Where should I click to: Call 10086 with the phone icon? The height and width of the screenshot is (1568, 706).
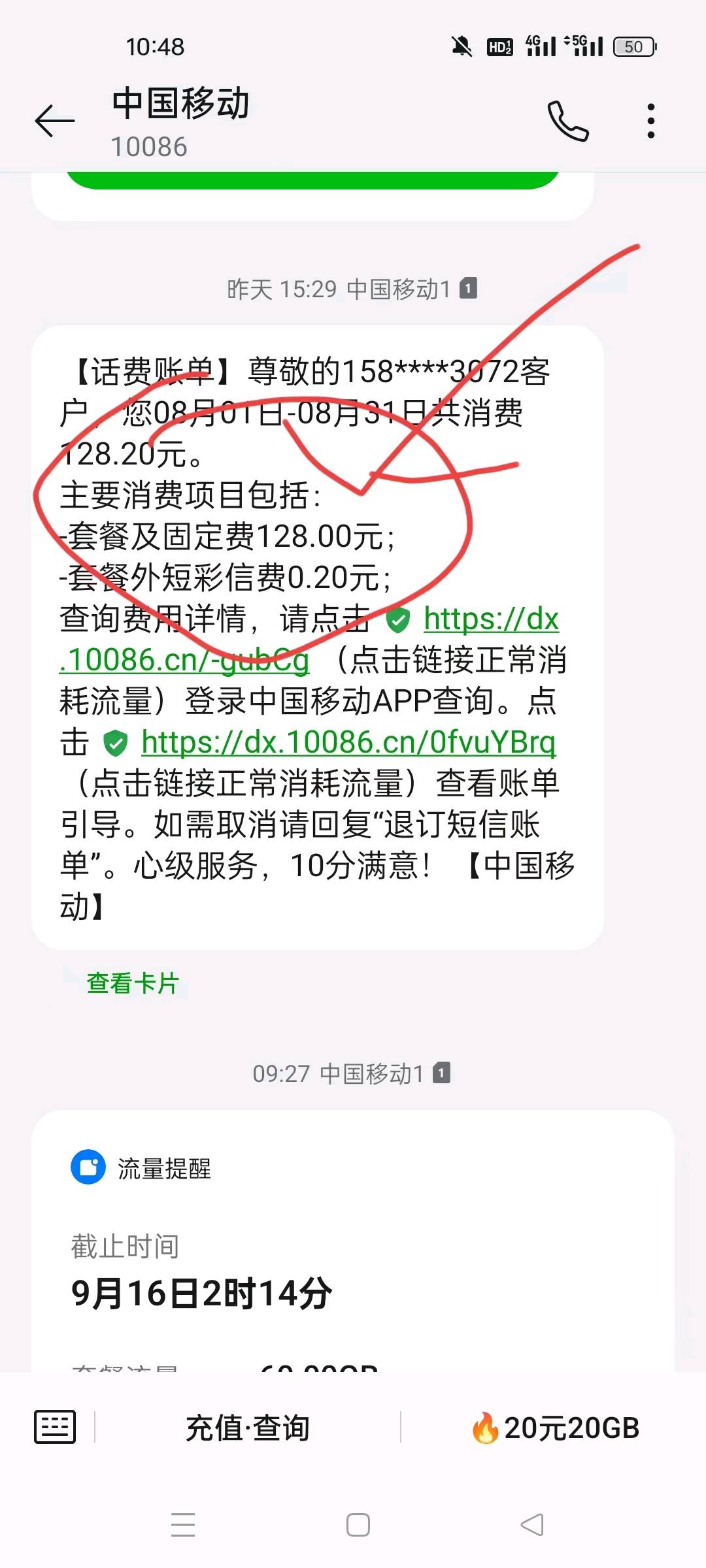(x=568, y=121)
